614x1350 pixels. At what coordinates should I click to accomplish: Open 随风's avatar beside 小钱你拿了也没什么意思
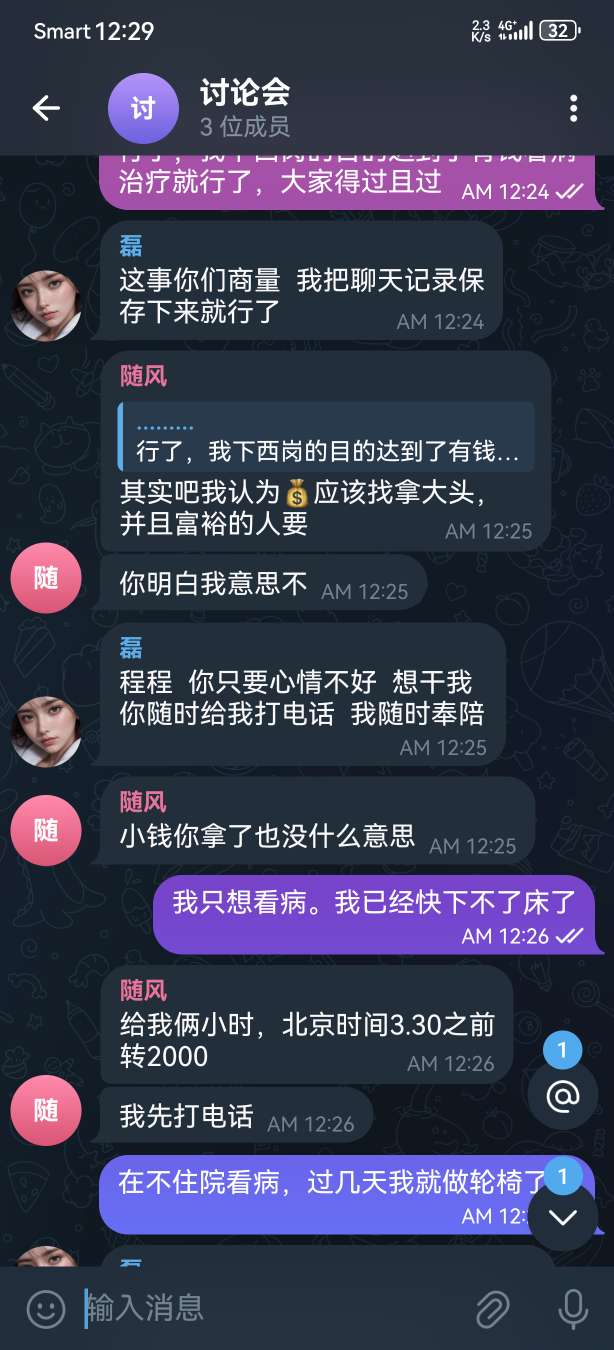pyautogui.click(x=46, y=830)
